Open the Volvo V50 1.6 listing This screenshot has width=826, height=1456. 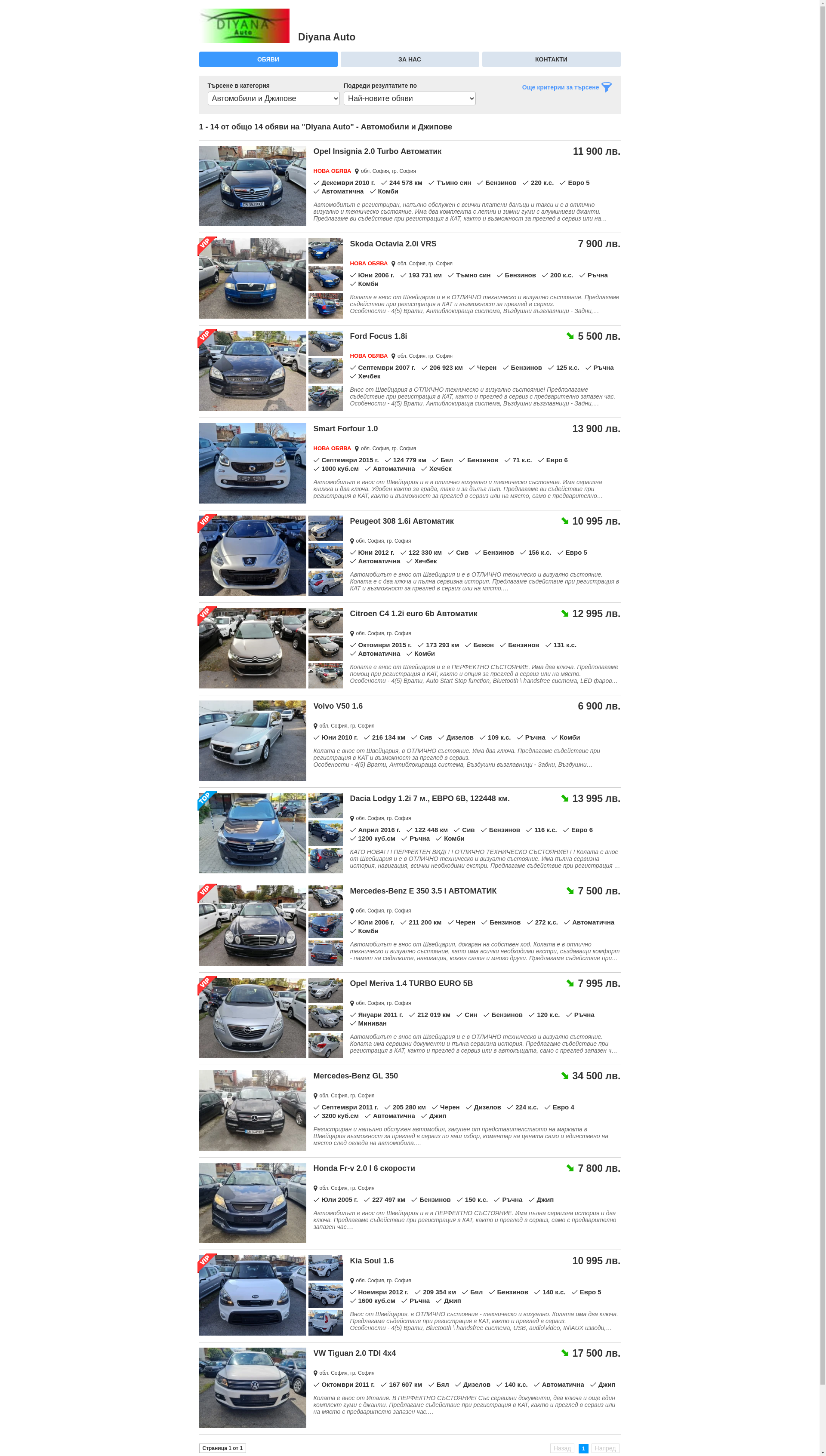[x=338, y=706]
